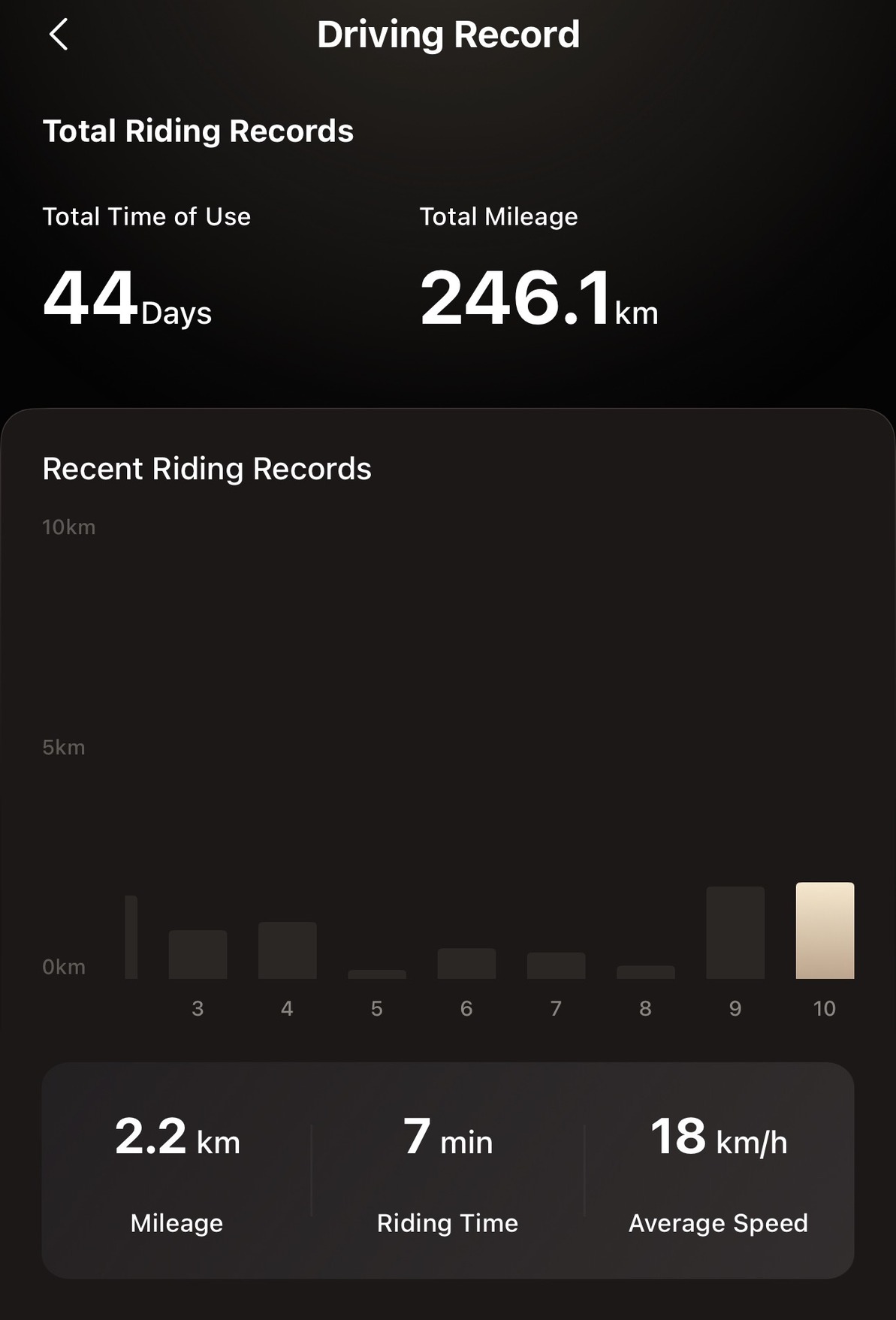Tap the chart bar labeled 7
Image resolution: width=896 pixels, height=1320 pixels.
[556, 965]
